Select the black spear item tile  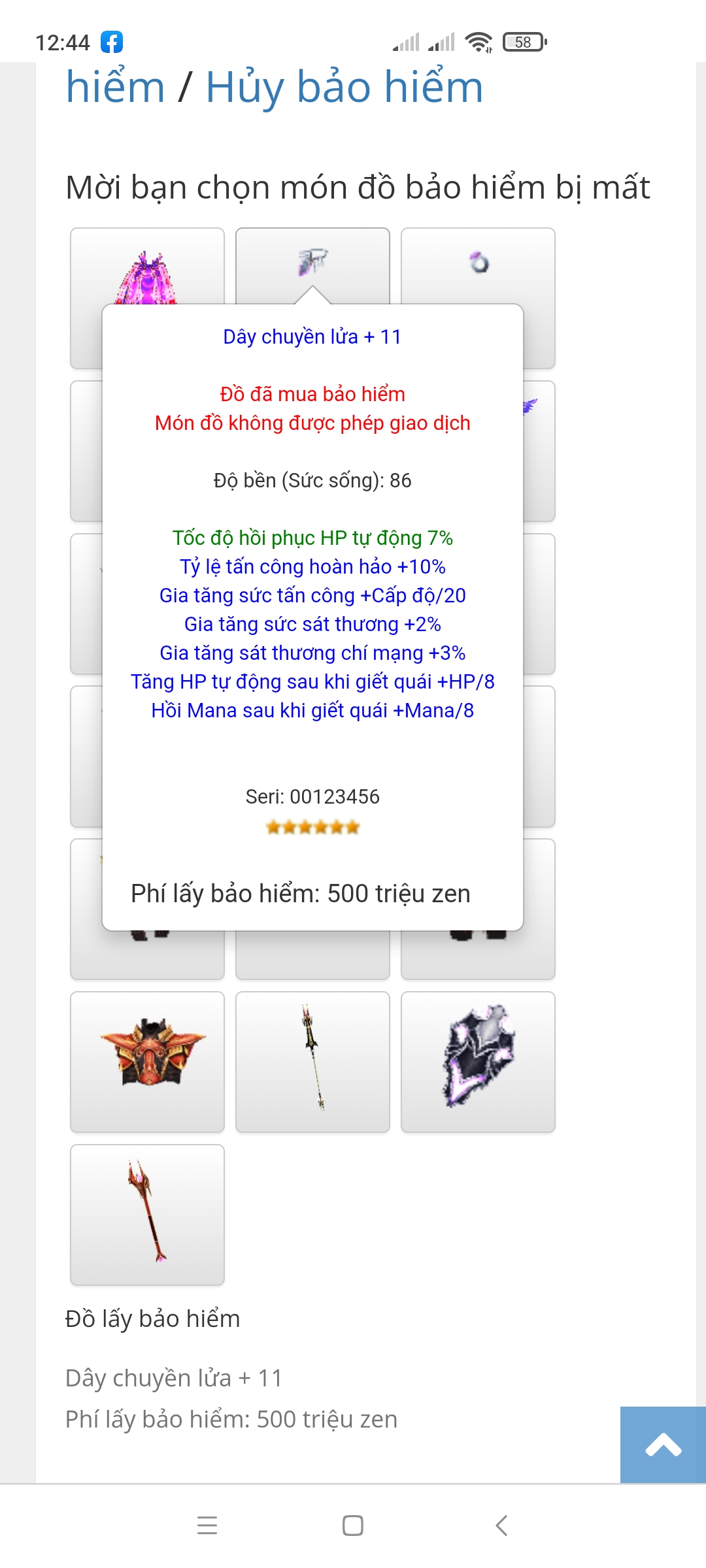point(312,1061)
